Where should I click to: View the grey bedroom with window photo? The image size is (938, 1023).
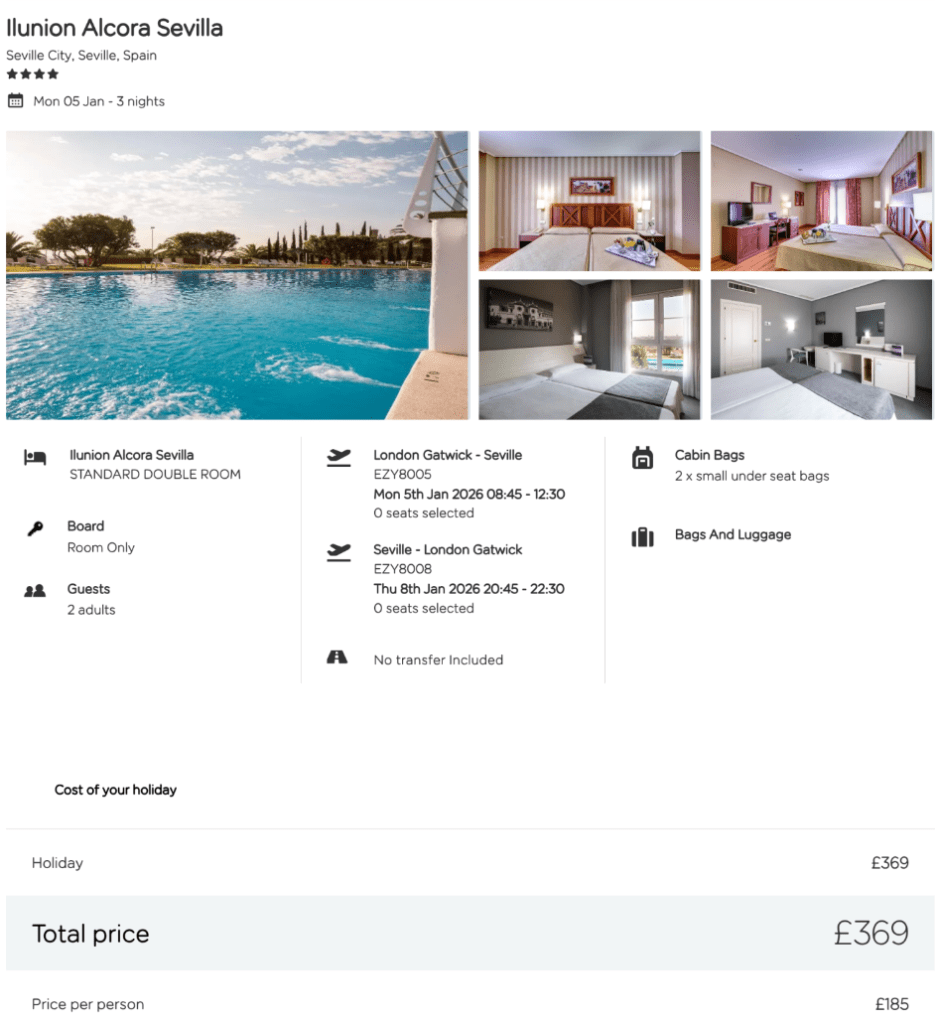tap(589, 349)
